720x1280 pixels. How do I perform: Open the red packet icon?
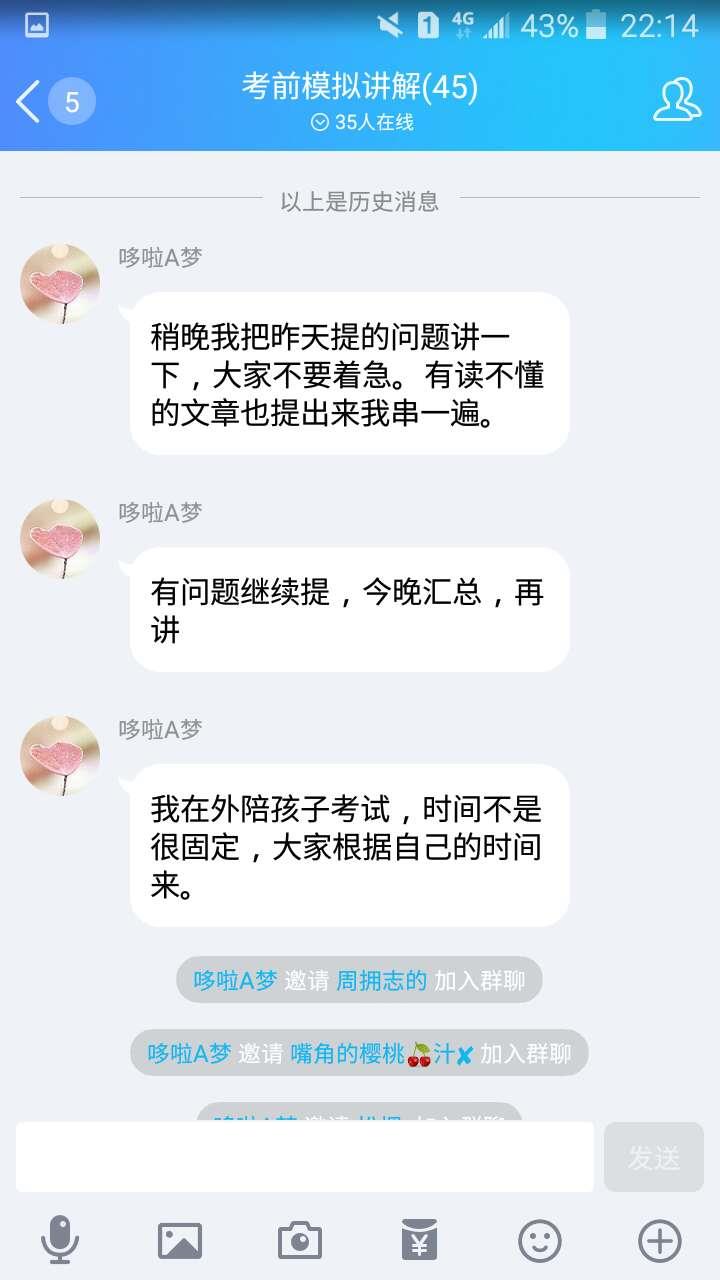click(420, 1241)
